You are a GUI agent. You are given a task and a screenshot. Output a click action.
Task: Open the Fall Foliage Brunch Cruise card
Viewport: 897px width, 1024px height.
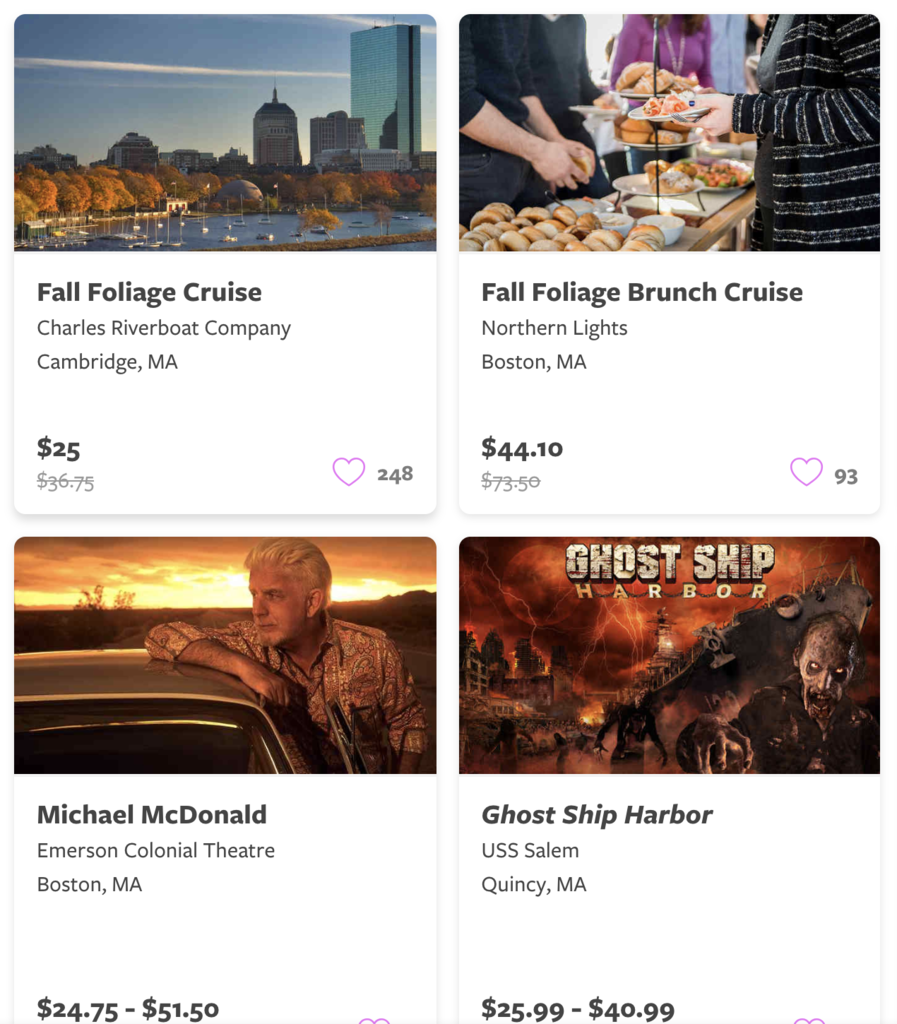[x=641, y=292]
